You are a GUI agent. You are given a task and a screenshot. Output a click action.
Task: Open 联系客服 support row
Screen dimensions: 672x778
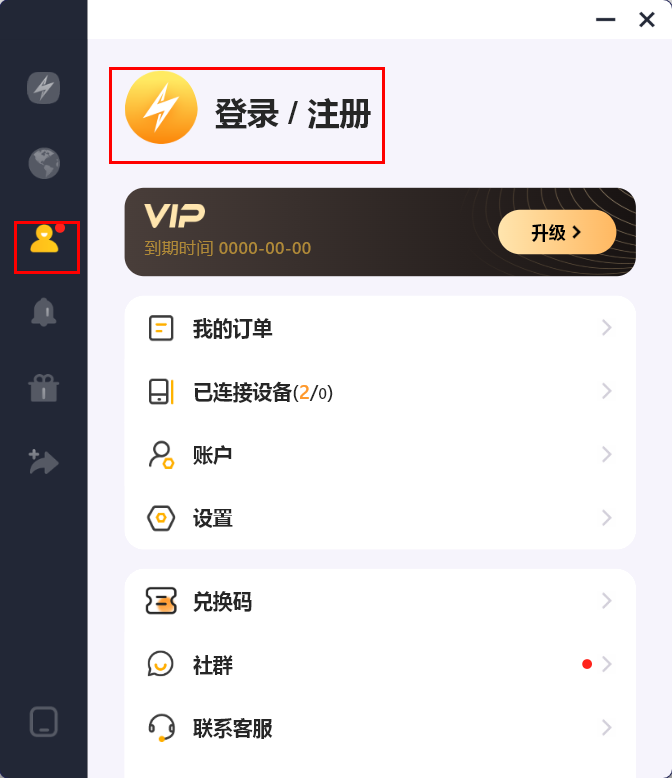380,727
